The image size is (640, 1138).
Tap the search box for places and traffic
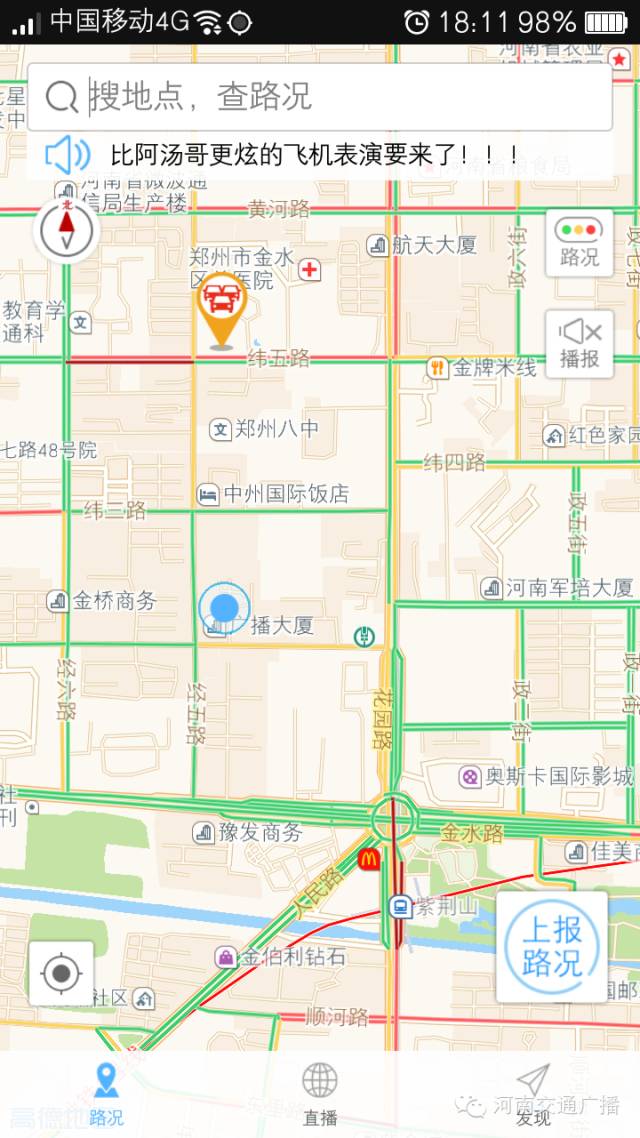[x=320, y=97]
